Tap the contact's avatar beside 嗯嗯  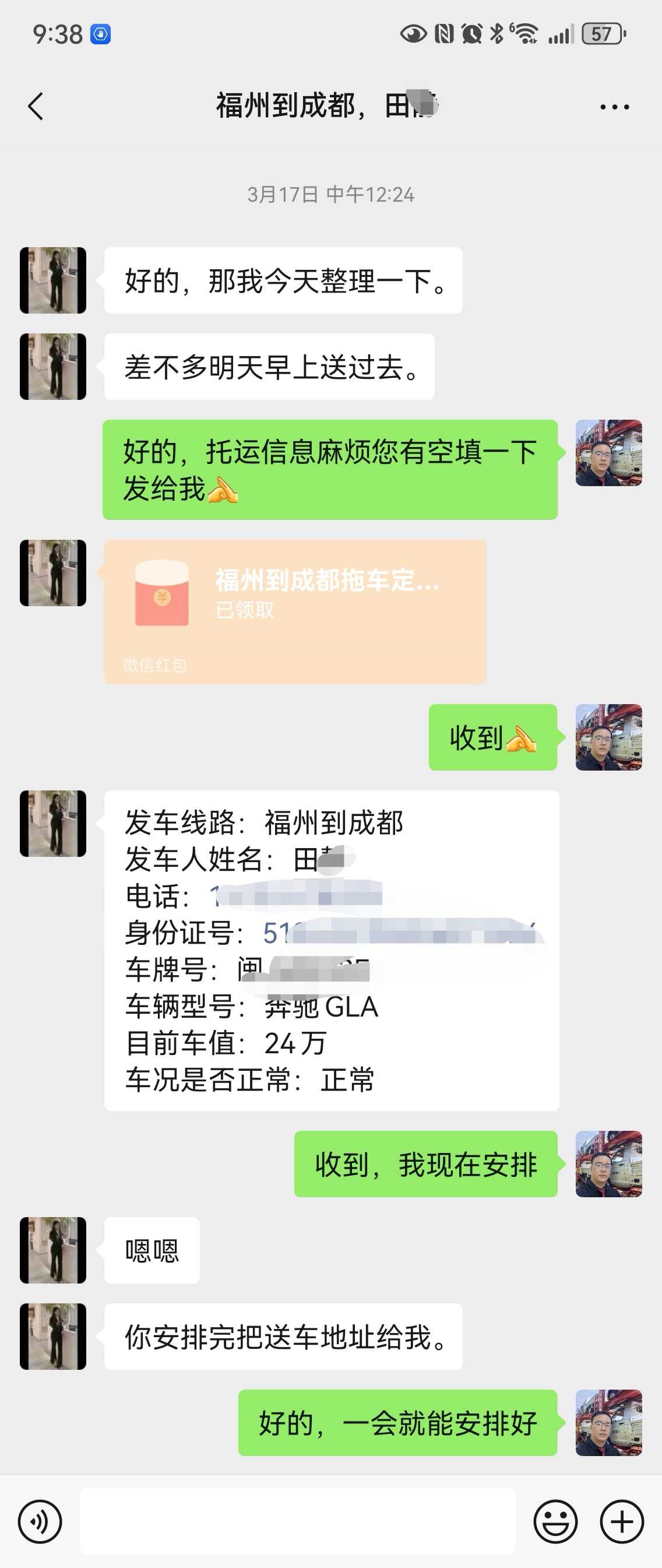coord(53,1250)
